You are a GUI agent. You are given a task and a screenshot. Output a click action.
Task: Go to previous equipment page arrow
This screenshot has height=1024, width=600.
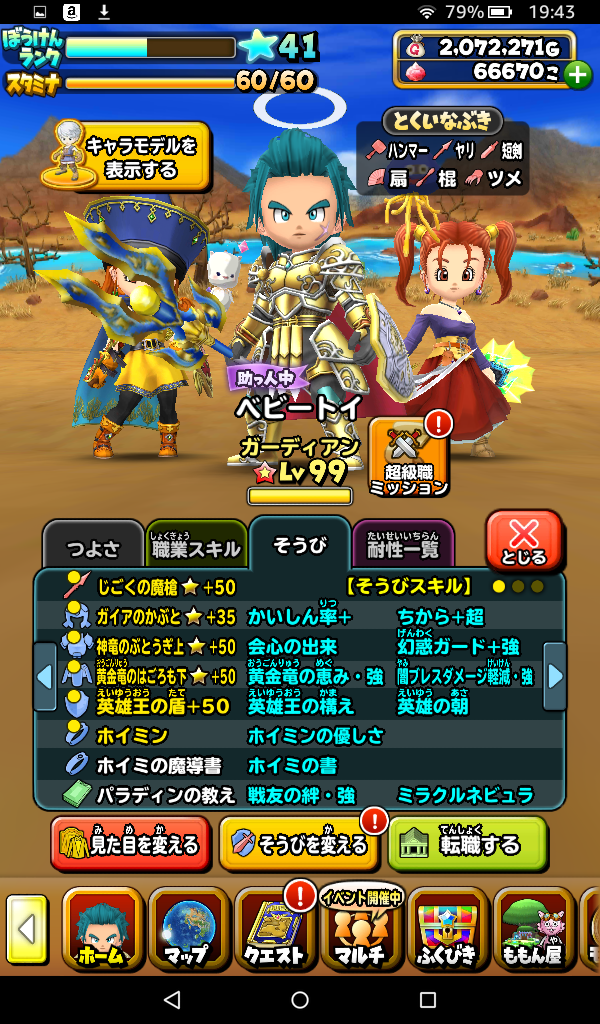45,677
